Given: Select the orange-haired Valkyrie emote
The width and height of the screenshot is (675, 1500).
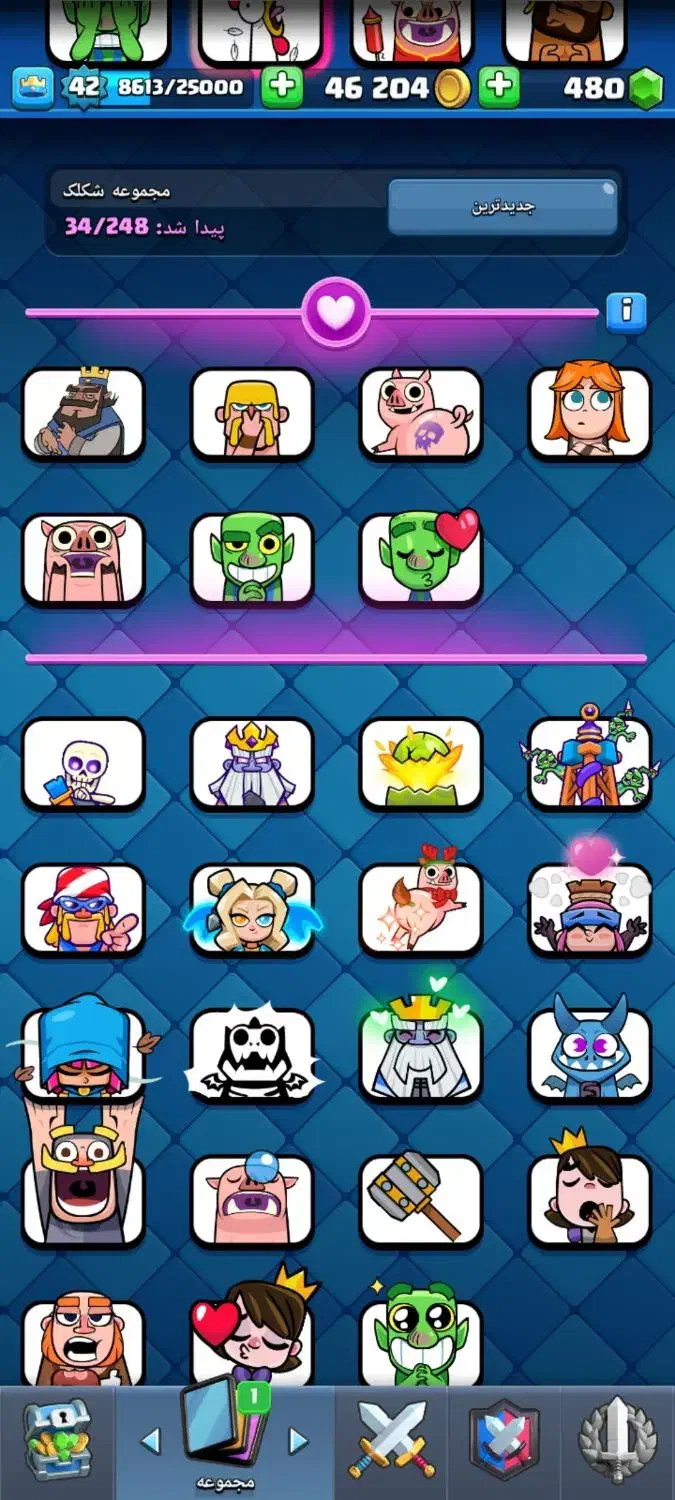Looking at the screenshot, I should click(589, 413).
